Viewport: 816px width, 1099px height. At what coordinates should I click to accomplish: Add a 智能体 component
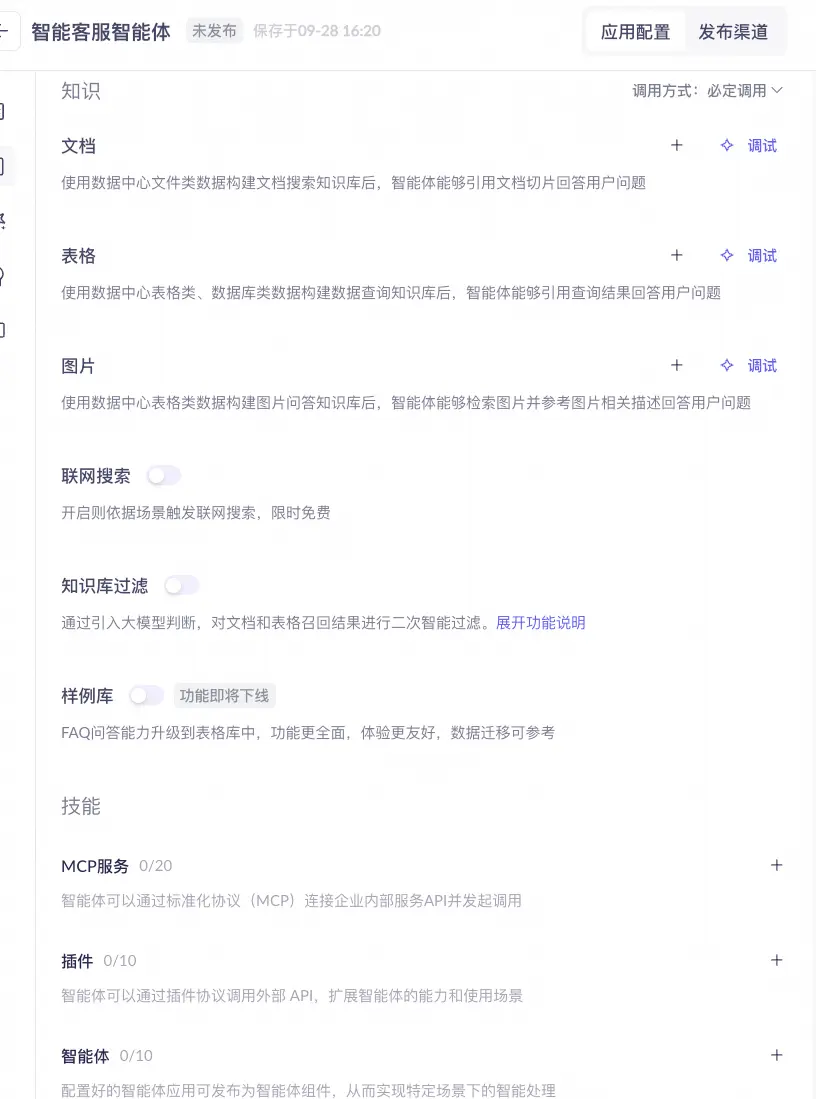(x=777, y=1056)
